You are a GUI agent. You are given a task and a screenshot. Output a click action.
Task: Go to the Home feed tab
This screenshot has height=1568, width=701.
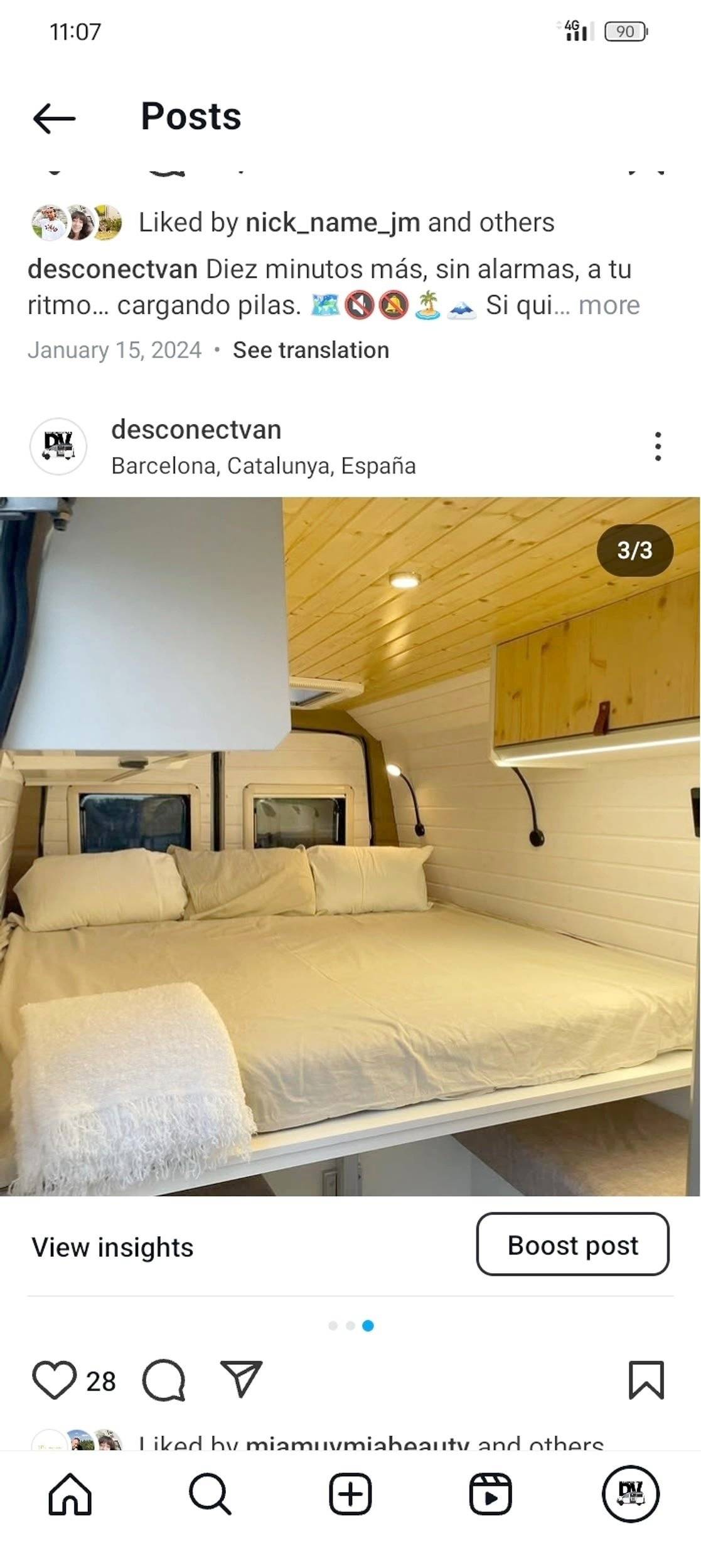(70, 1493)
